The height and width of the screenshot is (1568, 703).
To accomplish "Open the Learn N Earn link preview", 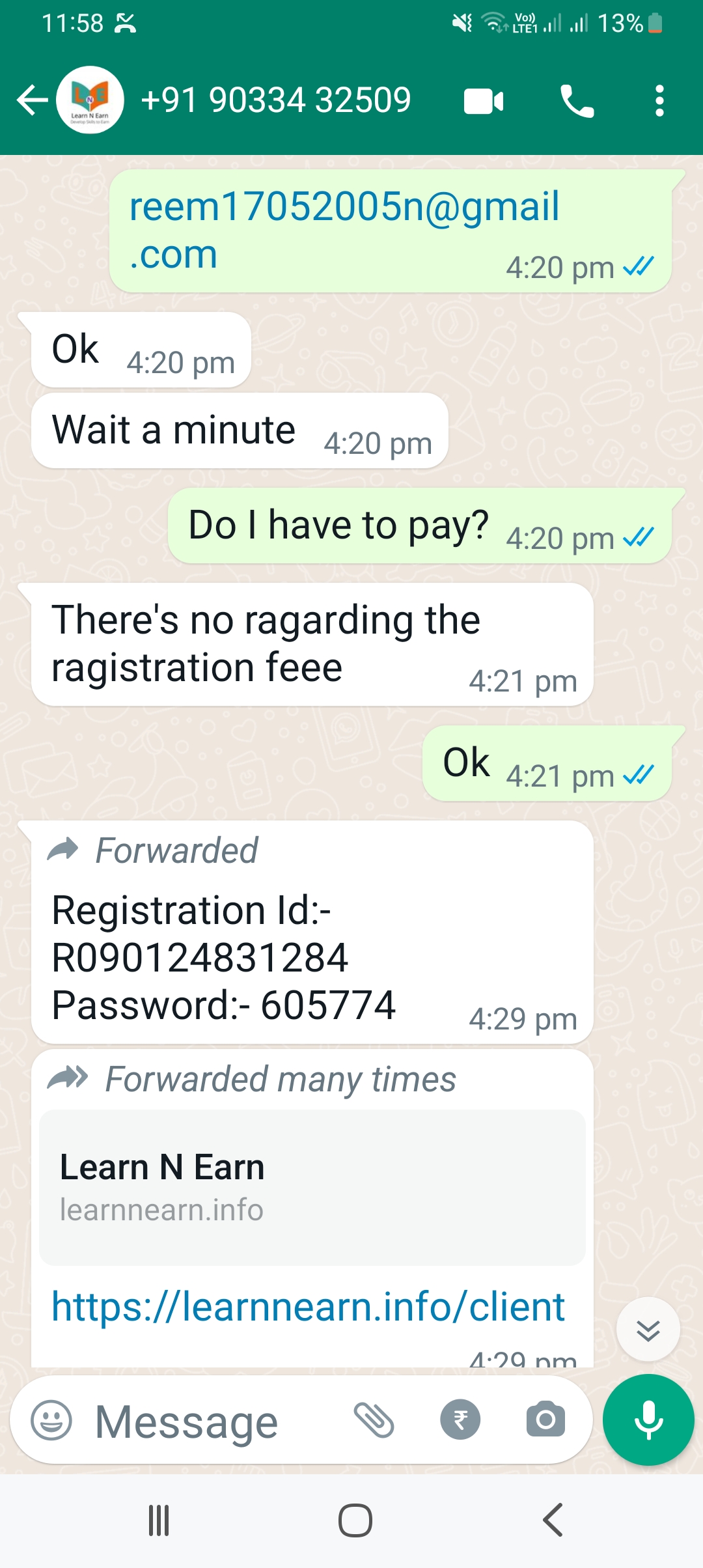I will (x=312, y=1187).
